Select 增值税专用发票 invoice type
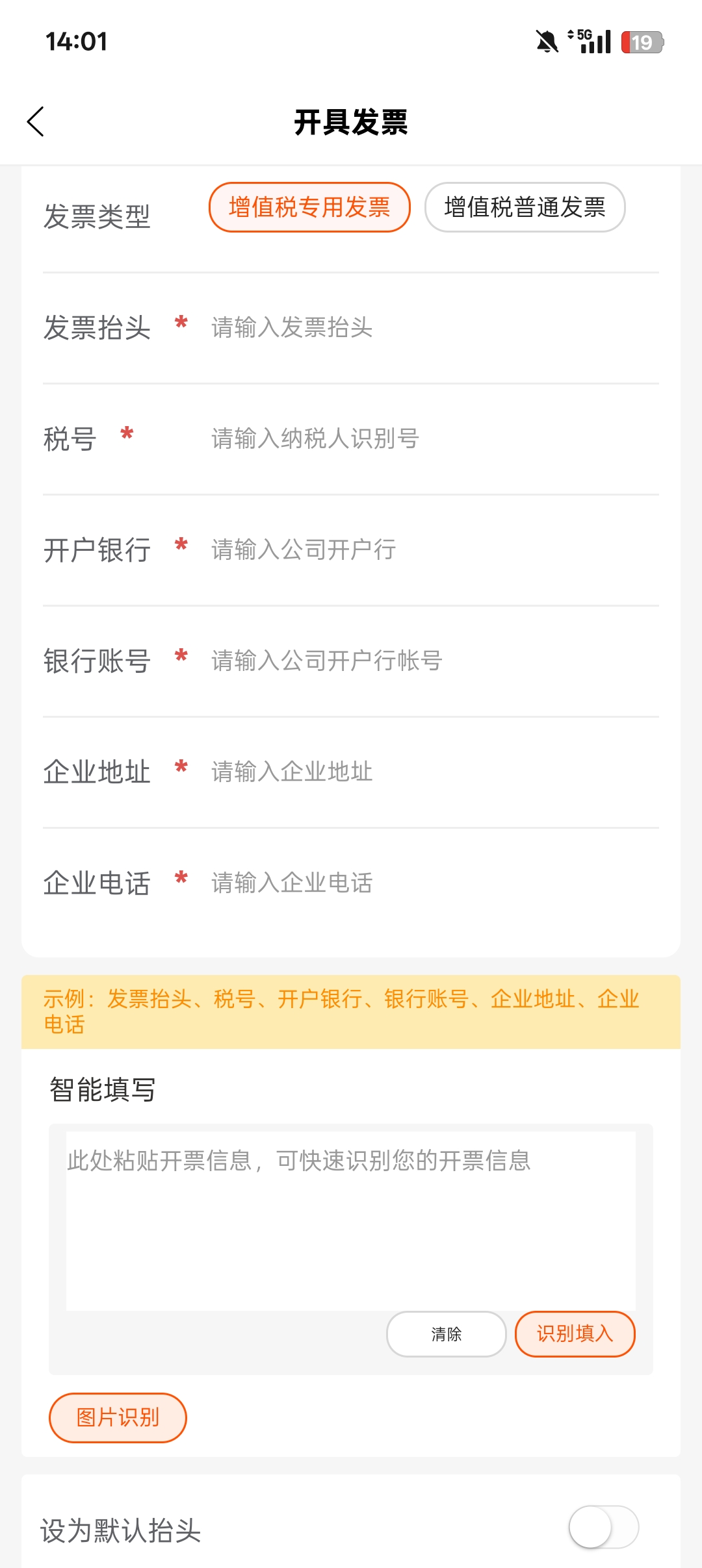 point(309,207)
